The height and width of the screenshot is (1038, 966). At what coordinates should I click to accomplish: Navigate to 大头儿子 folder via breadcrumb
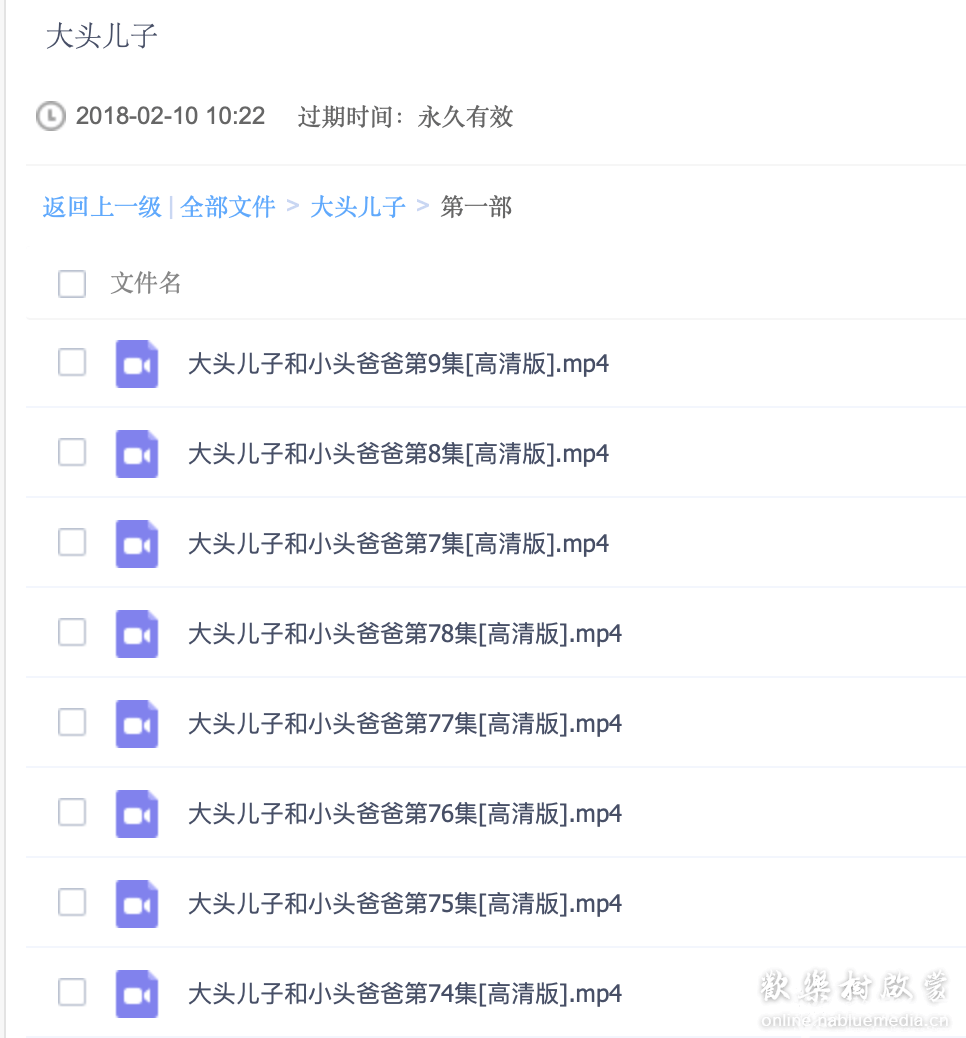tap(356, 206)
